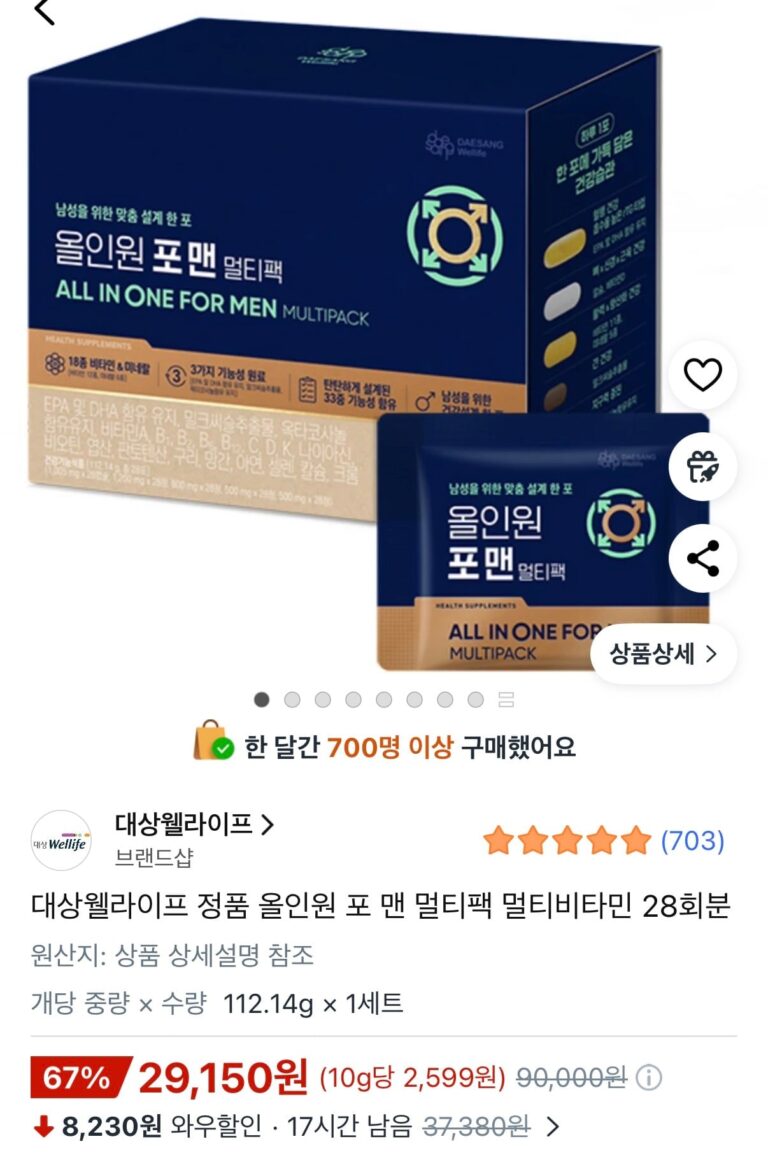Expand the 와우할인 discount details
Viewport: 768px width, 1174px height.
pyautogui.click(x=552, y=1127)
